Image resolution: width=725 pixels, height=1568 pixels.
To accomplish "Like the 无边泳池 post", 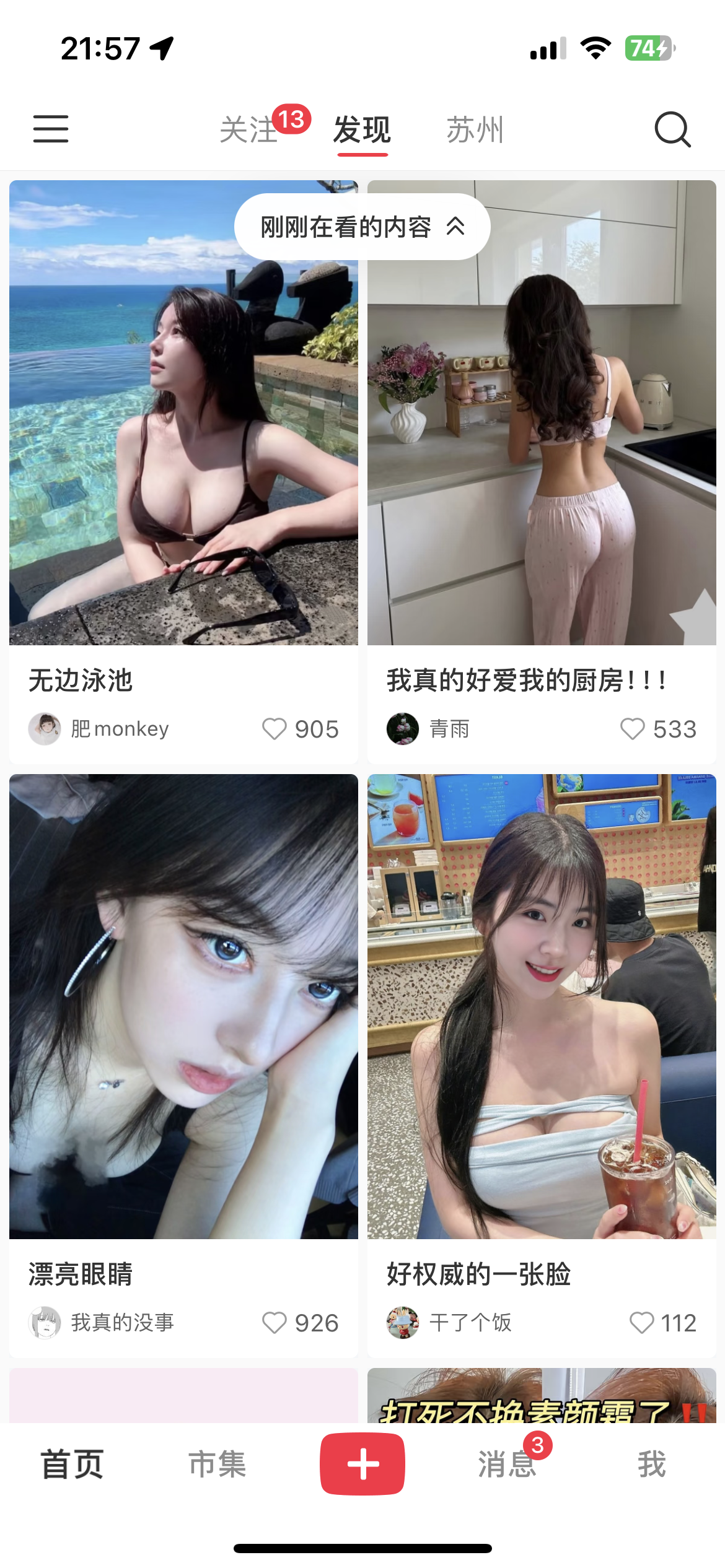I will 275,729.
